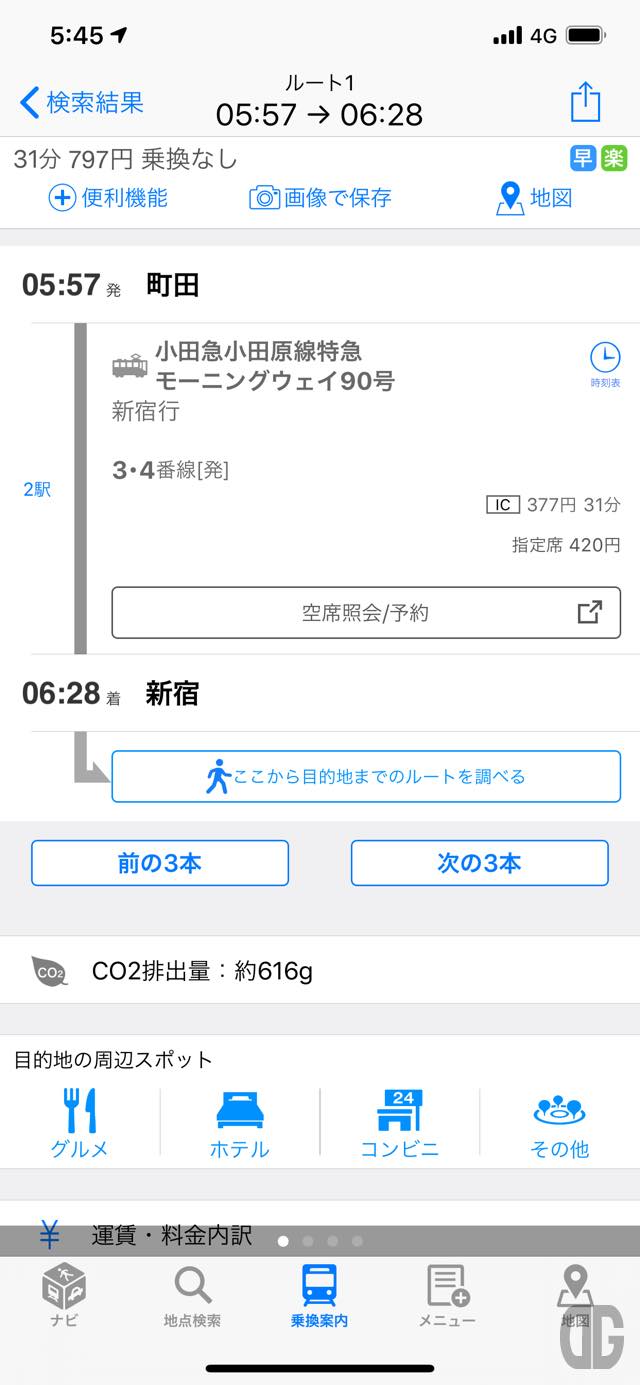Share this route
The width and height of the screenshot is (640, 1385).
(585, 101)
